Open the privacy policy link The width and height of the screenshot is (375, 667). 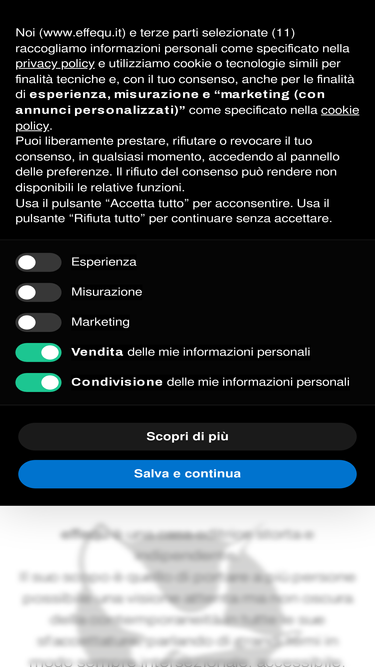pyautogui.click(x=55, y=64)
